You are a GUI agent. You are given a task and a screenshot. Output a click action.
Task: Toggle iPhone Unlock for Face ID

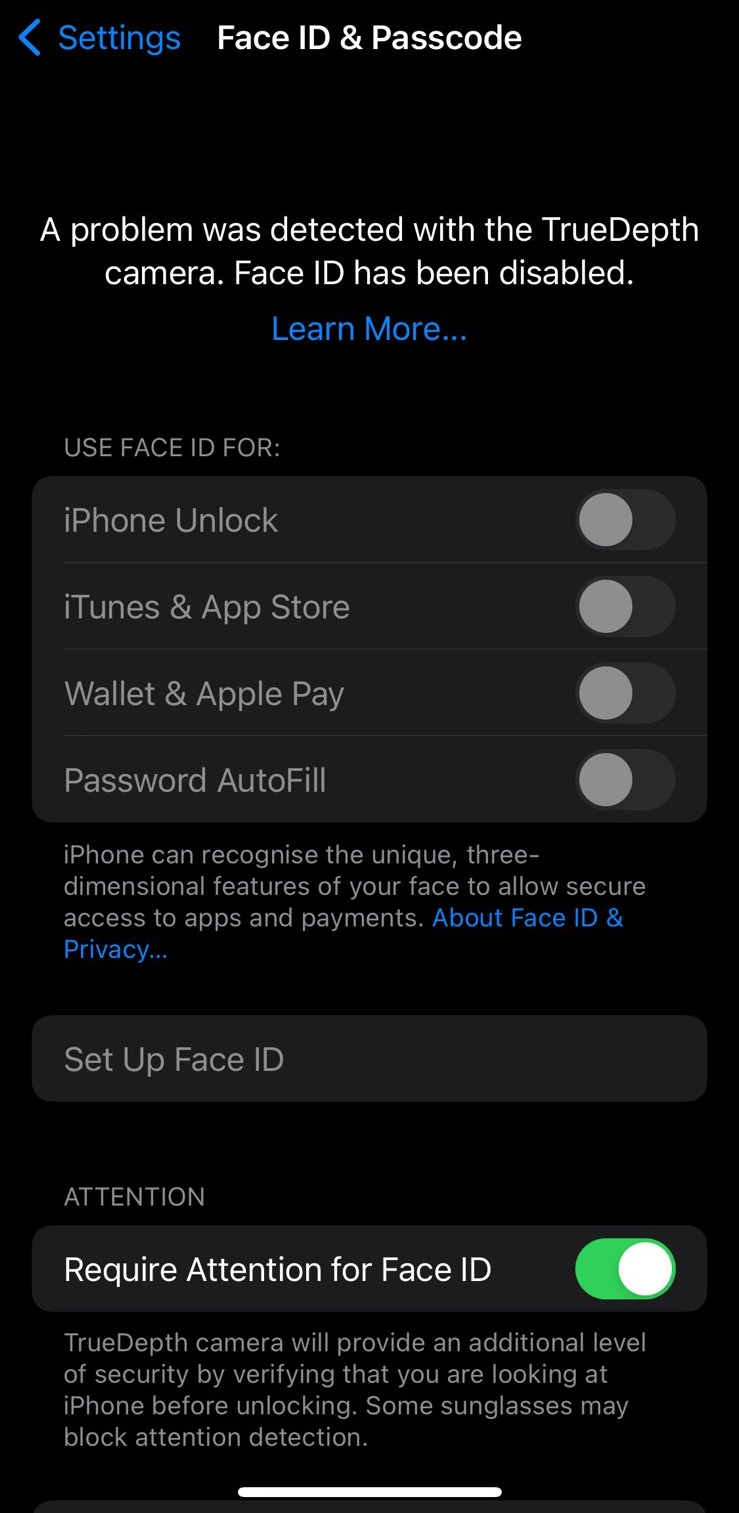625,519
